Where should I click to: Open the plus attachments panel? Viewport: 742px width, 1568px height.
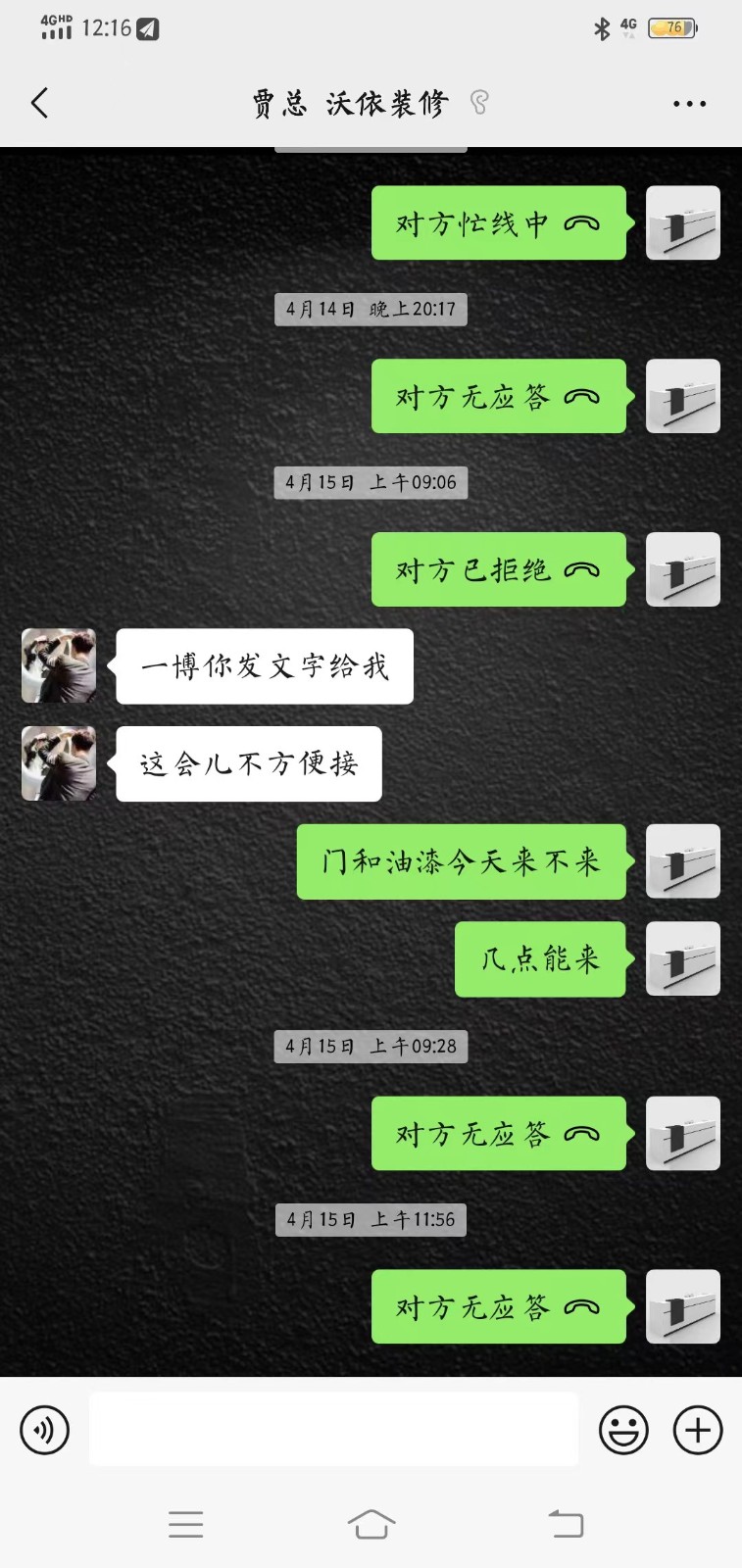pos(698,1430)
